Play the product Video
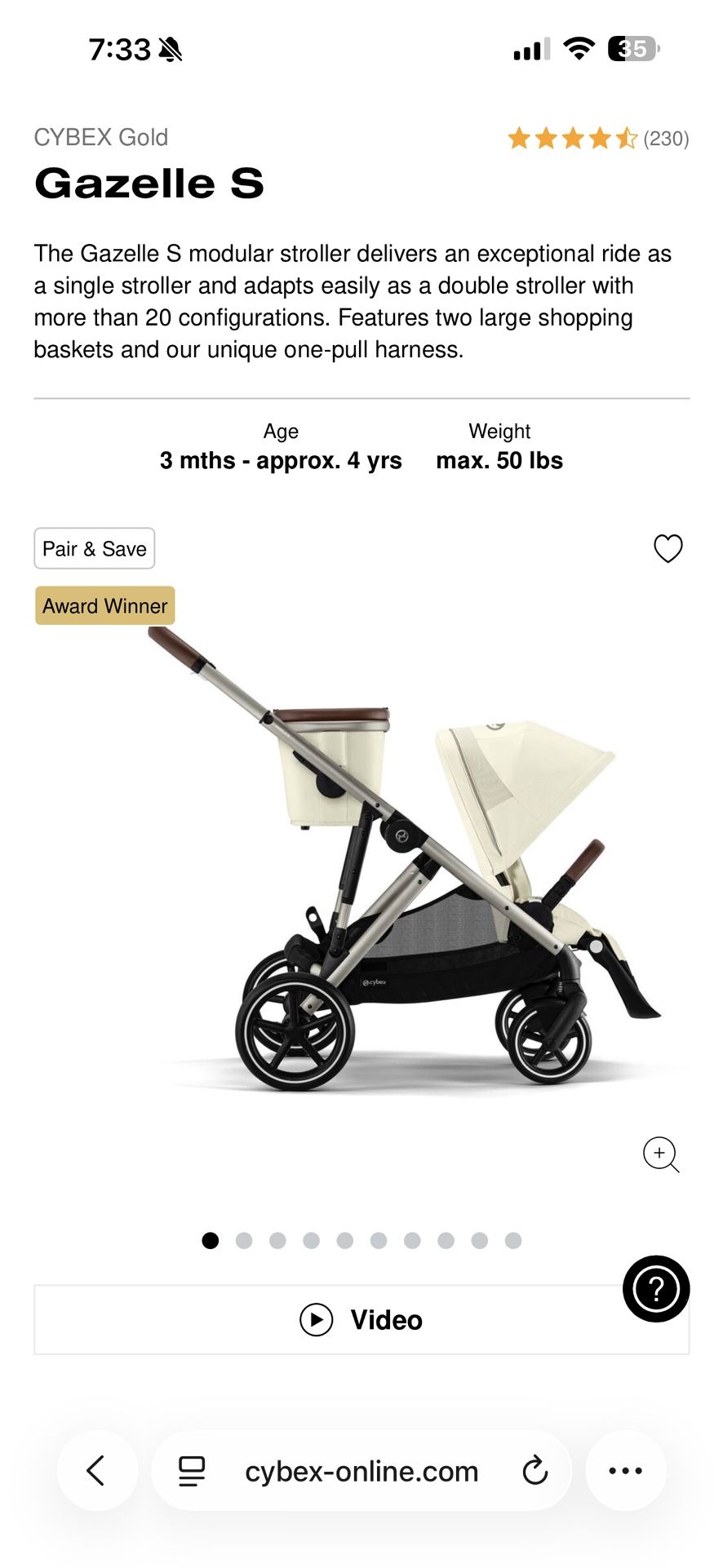The image size is (723, 1568). click(361, 1319)
